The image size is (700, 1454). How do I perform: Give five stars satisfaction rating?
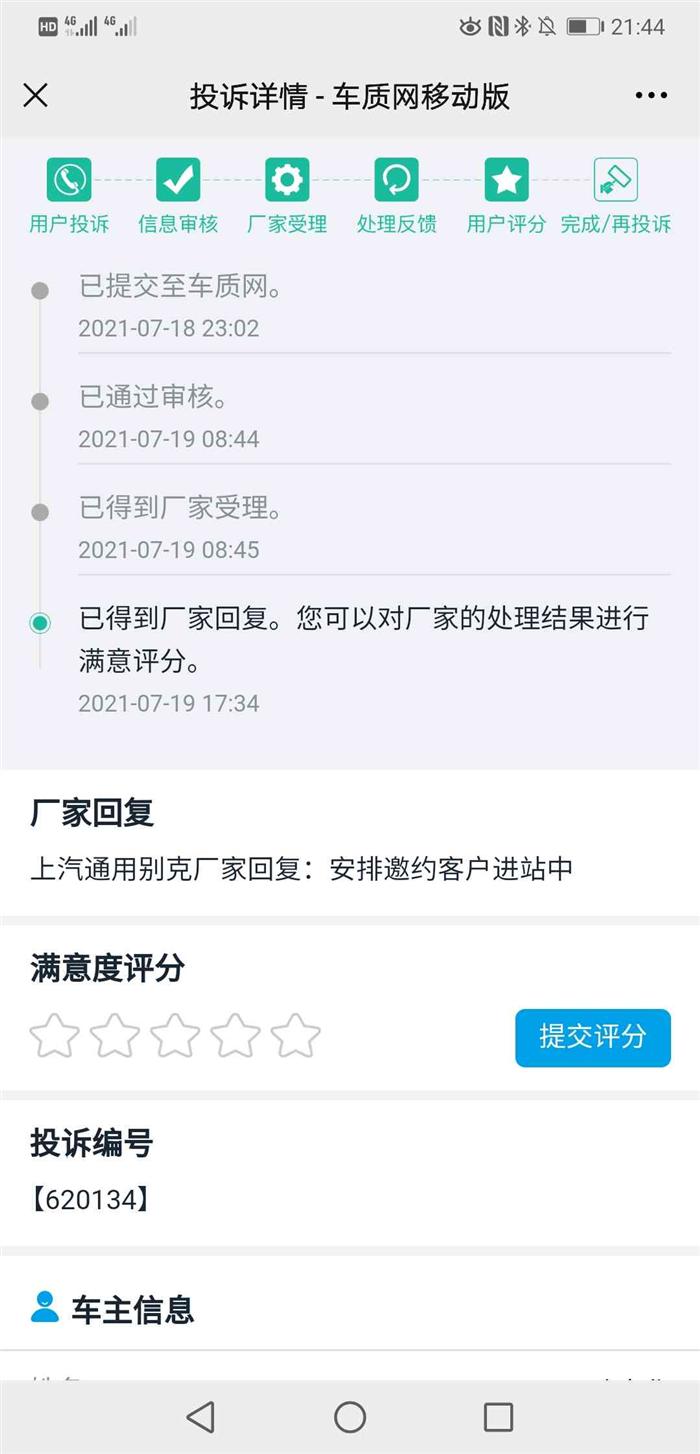296,1036
